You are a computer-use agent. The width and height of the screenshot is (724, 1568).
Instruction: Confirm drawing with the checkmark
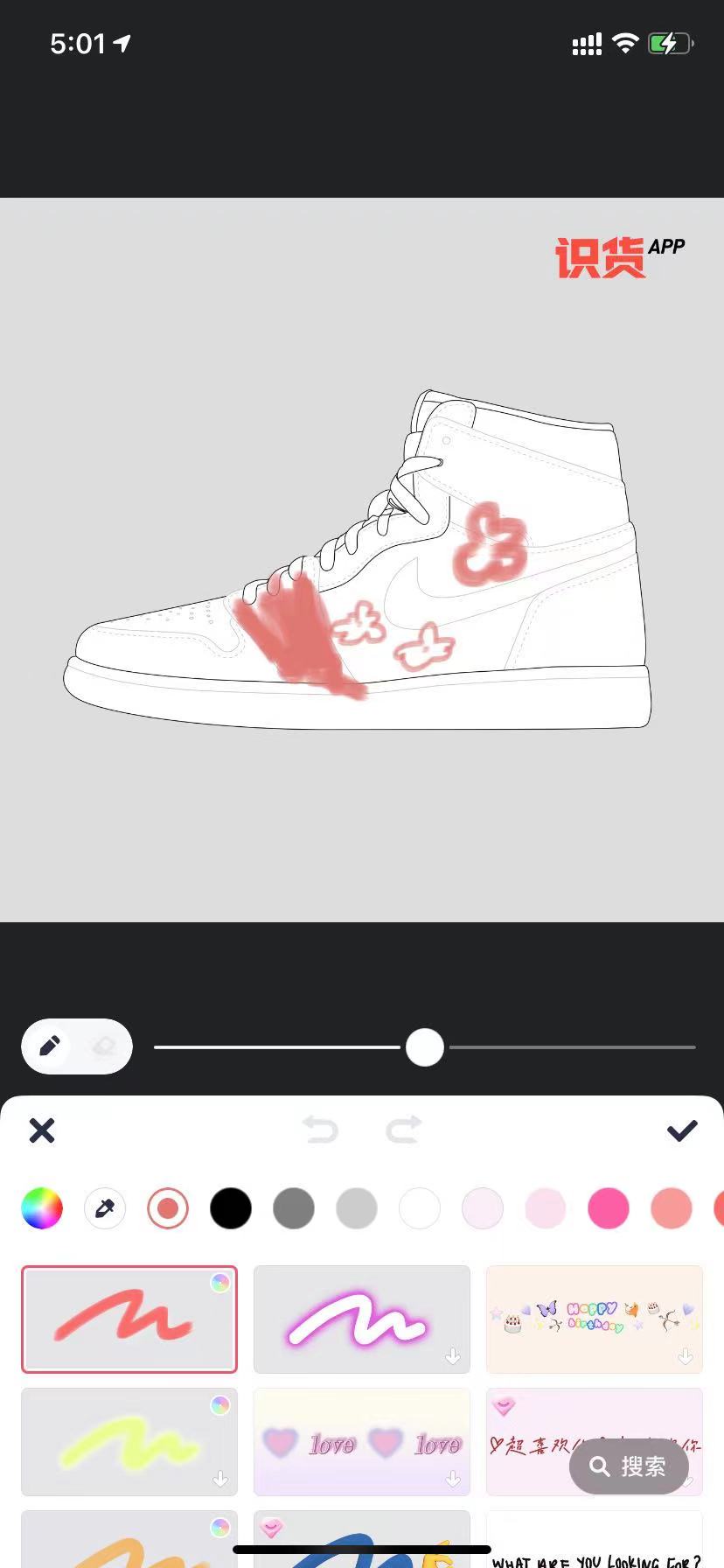682,1130
